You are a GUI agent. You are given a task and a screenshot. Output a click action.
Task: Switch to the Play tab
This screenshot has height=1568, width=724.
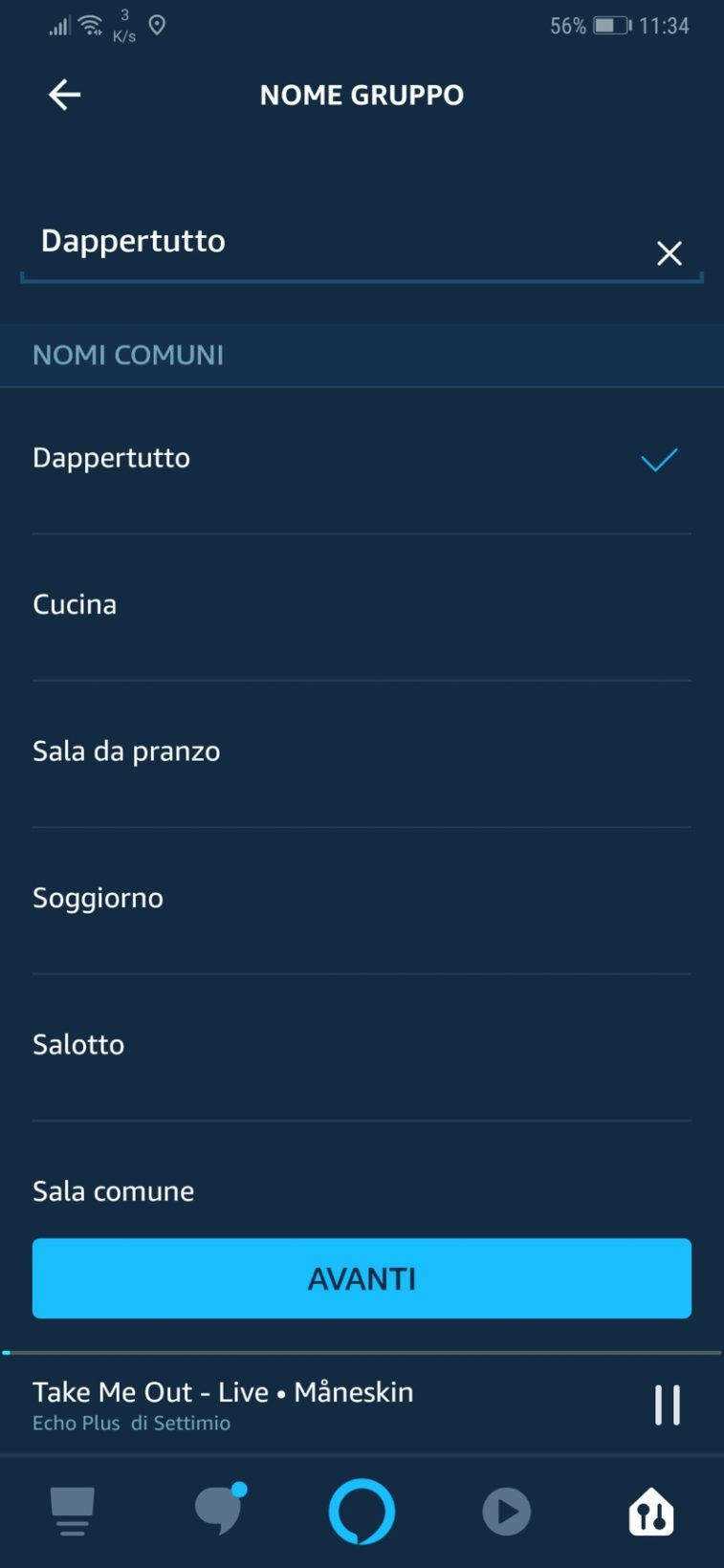pos(506,1512)
